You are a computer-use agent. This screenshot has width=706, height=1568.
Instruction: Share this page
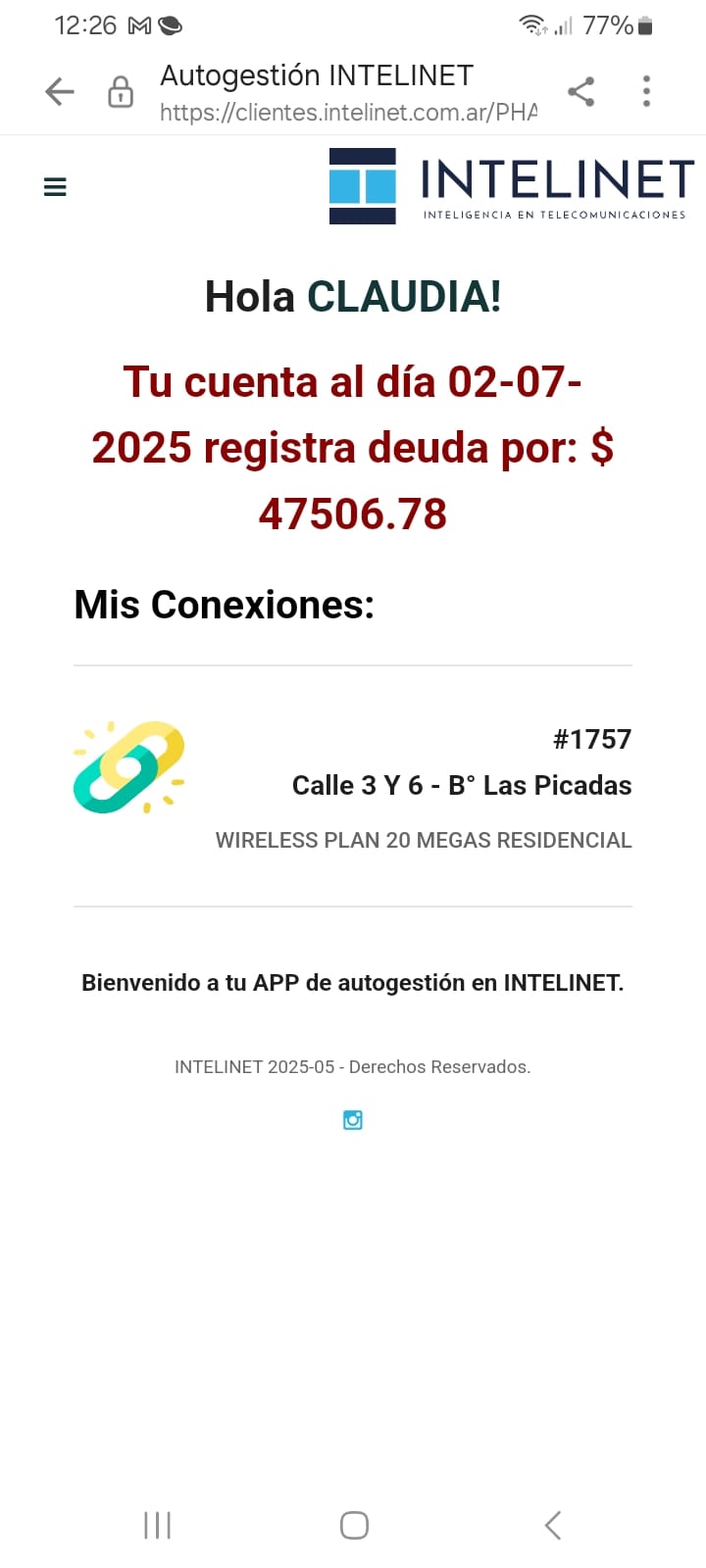(581, 92)
